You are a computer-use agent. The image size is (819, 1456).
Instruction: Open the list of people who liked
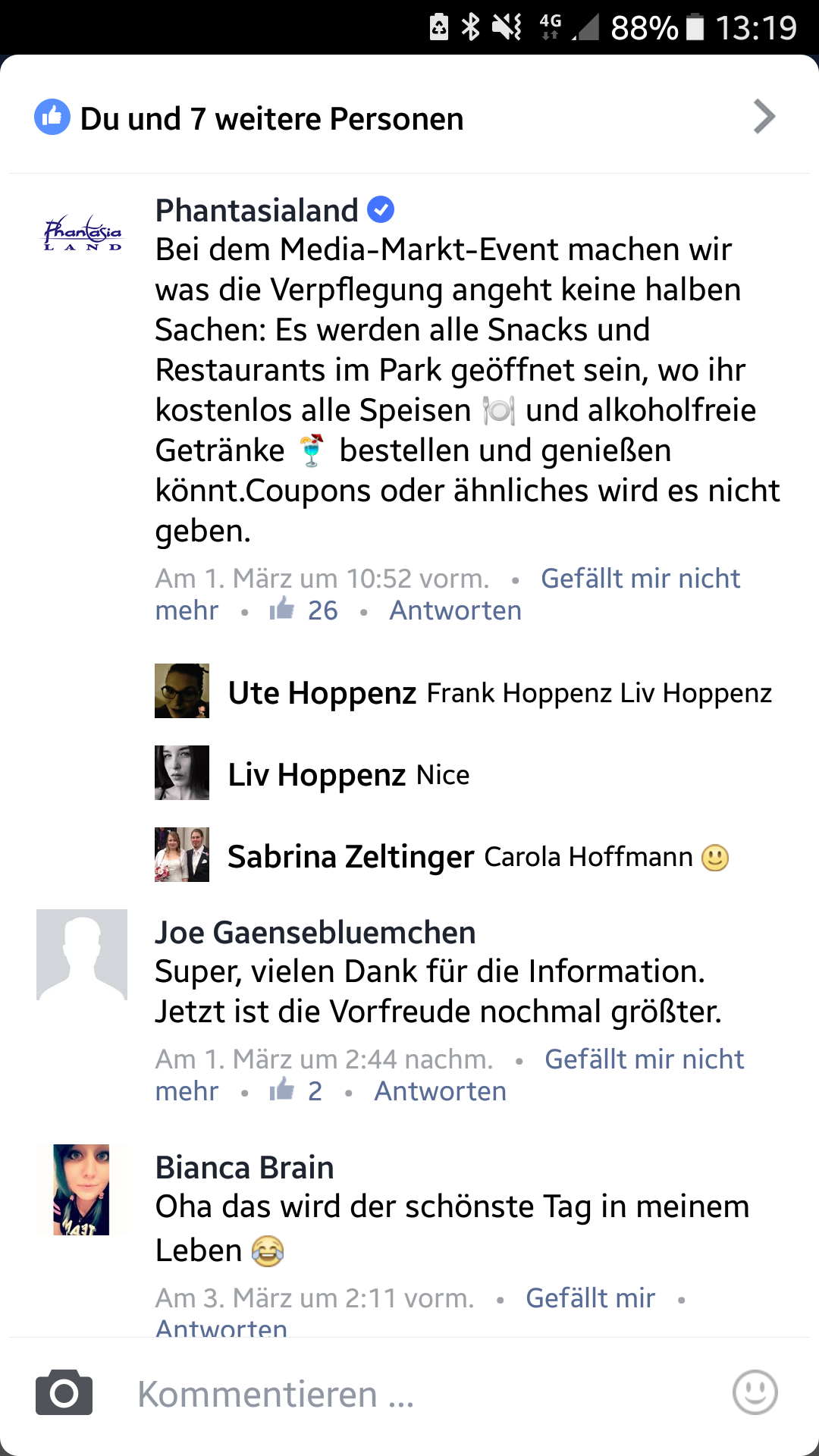click(409, 118)
